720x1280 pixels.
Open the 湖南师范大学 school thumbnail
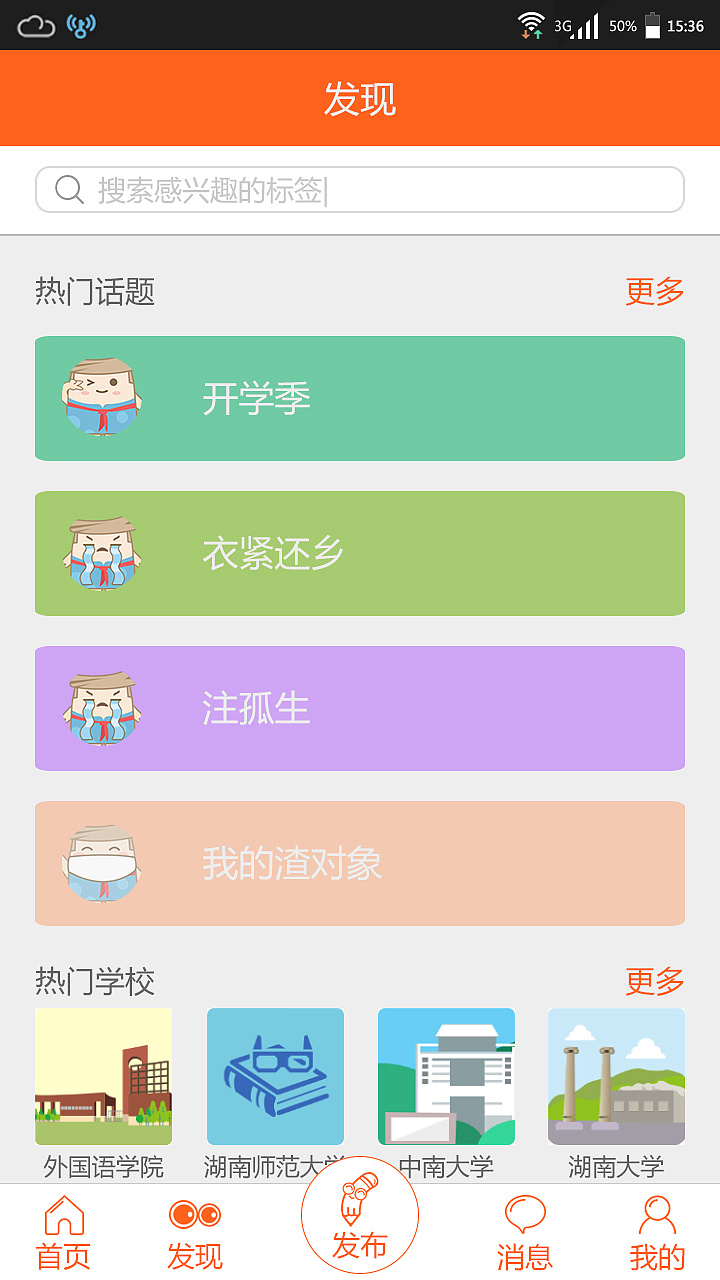tap(275, 1076)
